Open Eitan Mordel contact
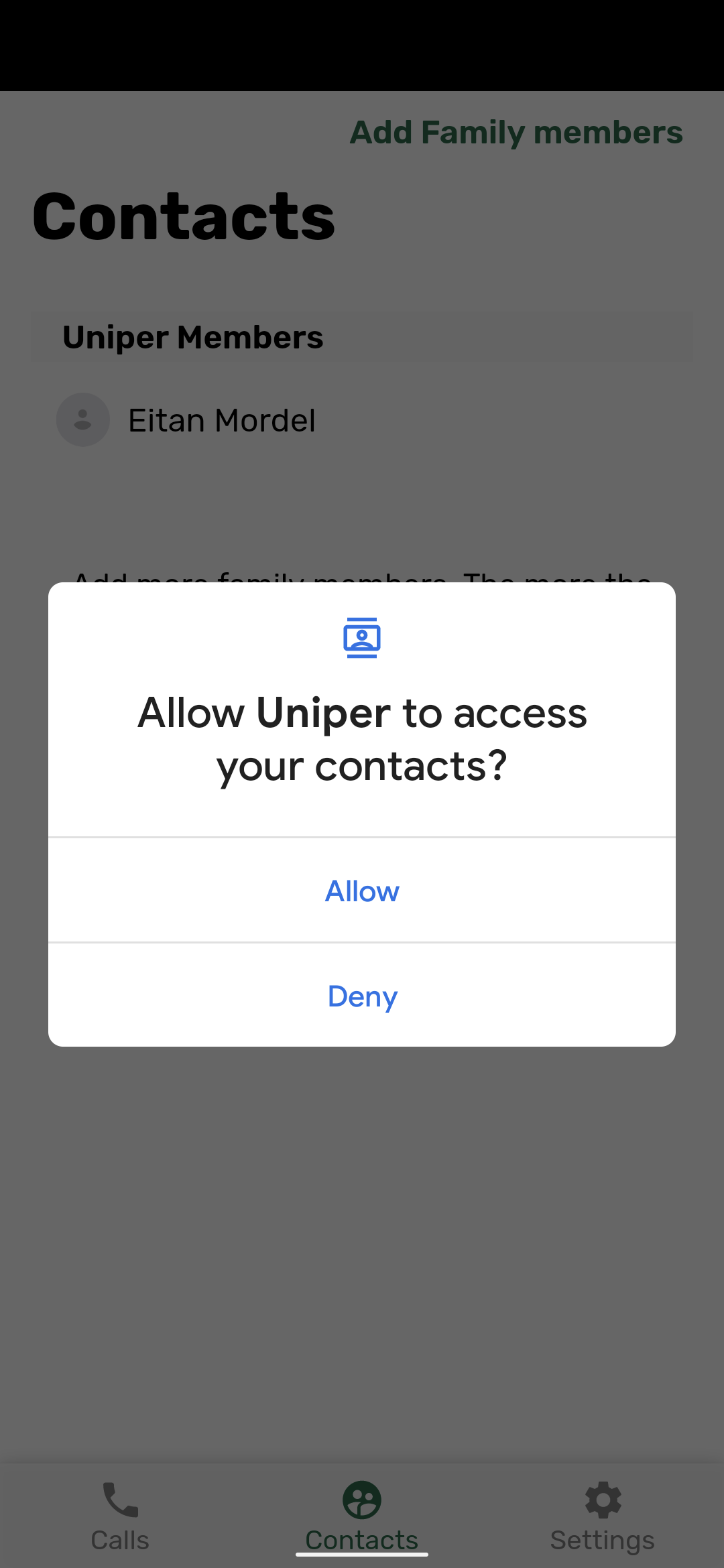The width and height of the screenshot is (724, 1568). 221,420
